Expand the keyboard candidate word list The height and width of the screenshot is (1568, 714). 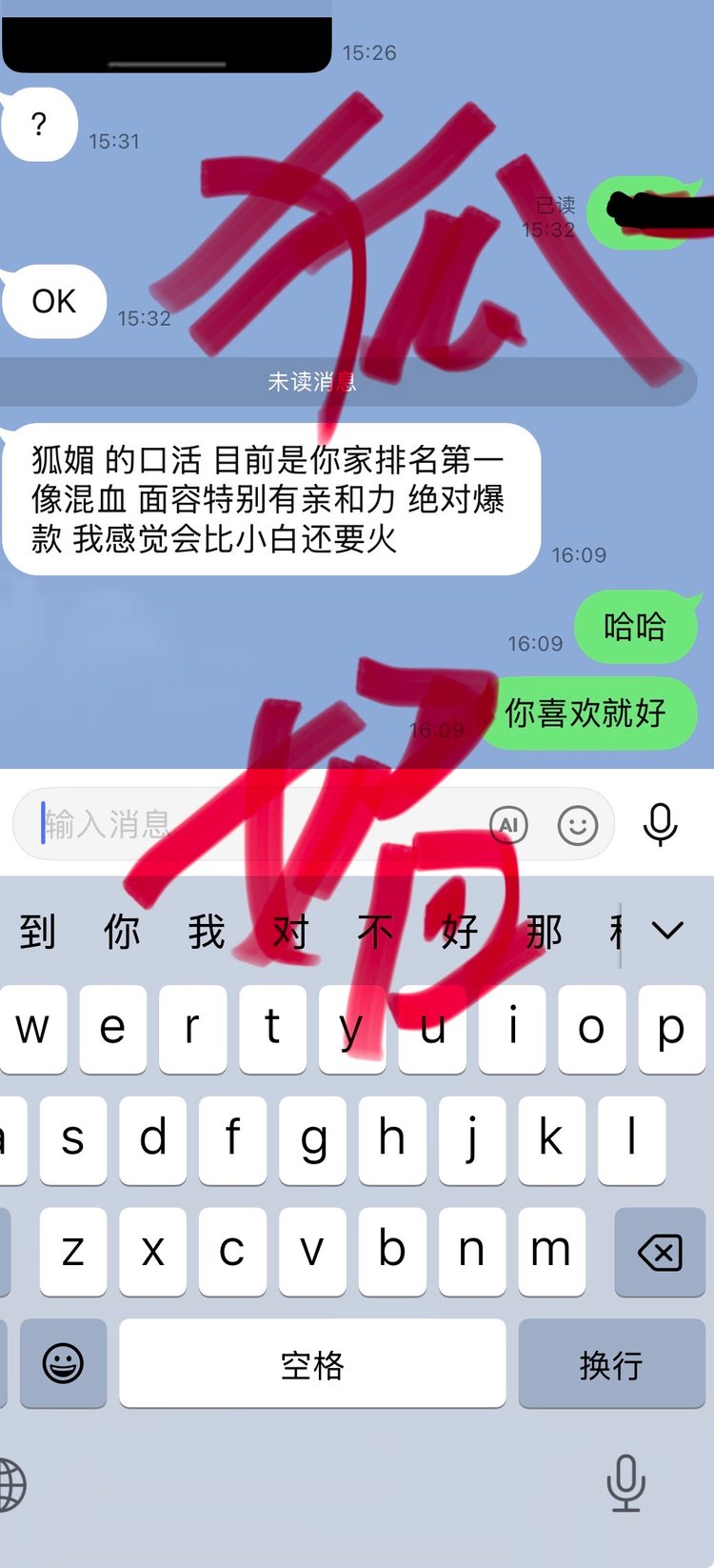coord(668,930)
